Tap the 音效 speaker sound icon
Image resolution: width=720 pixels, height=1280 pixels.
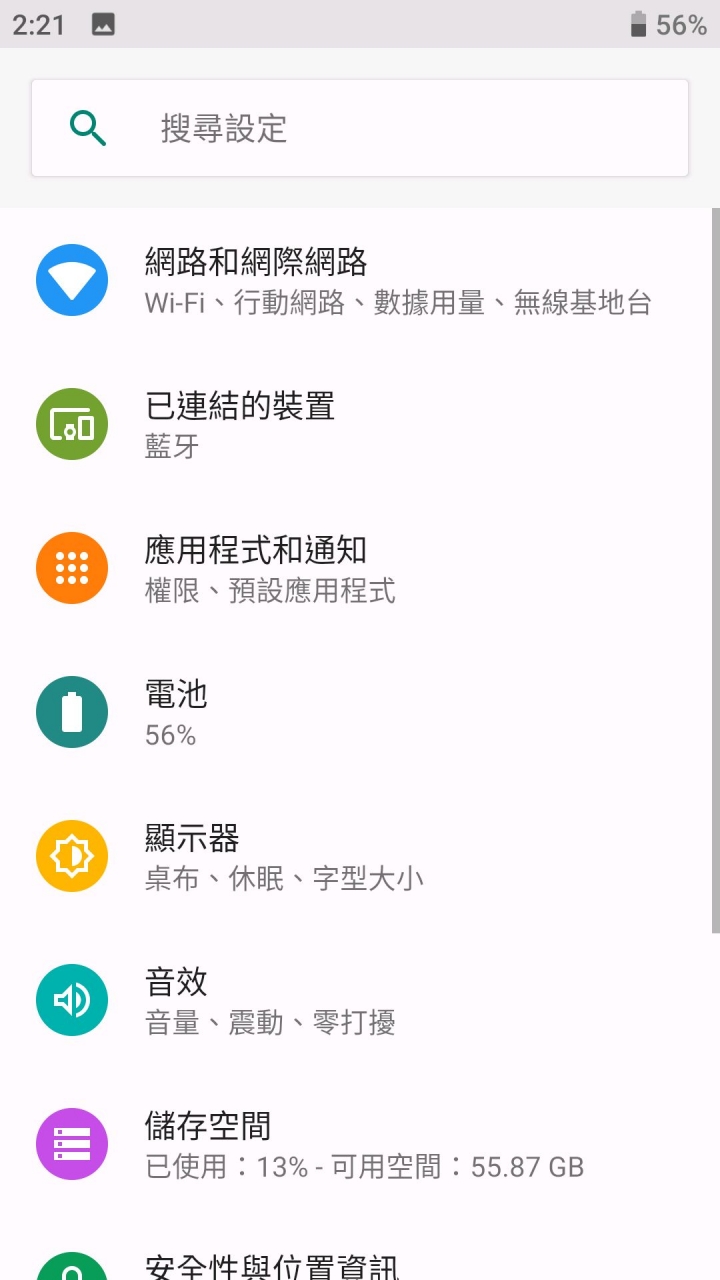[x=71, y=999]
